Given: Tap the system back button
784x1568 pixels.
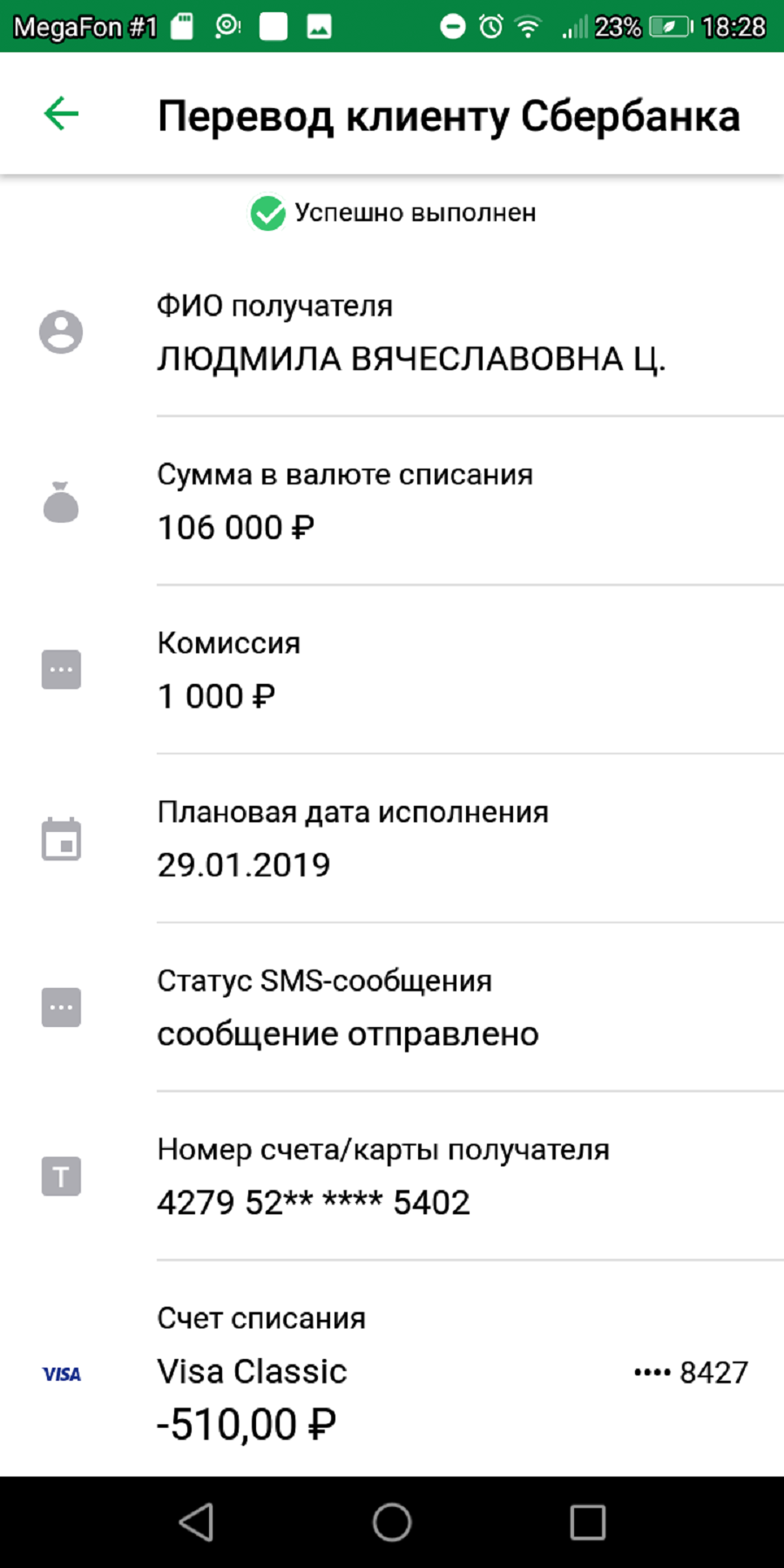Looking at the screenshot, I should [x=196, y=1523].
